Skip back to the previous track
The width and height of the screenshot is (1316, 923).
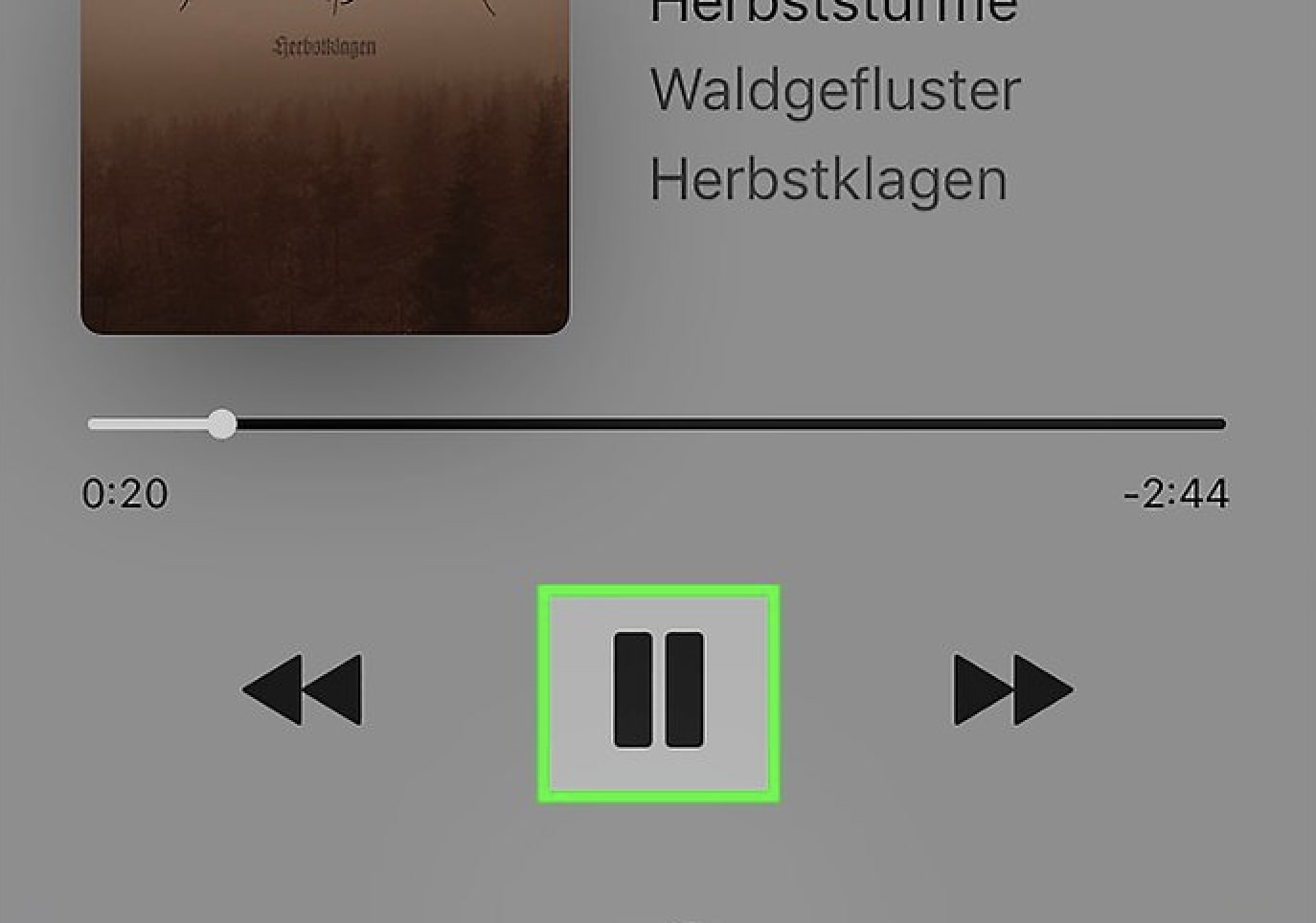pos(303,690)
